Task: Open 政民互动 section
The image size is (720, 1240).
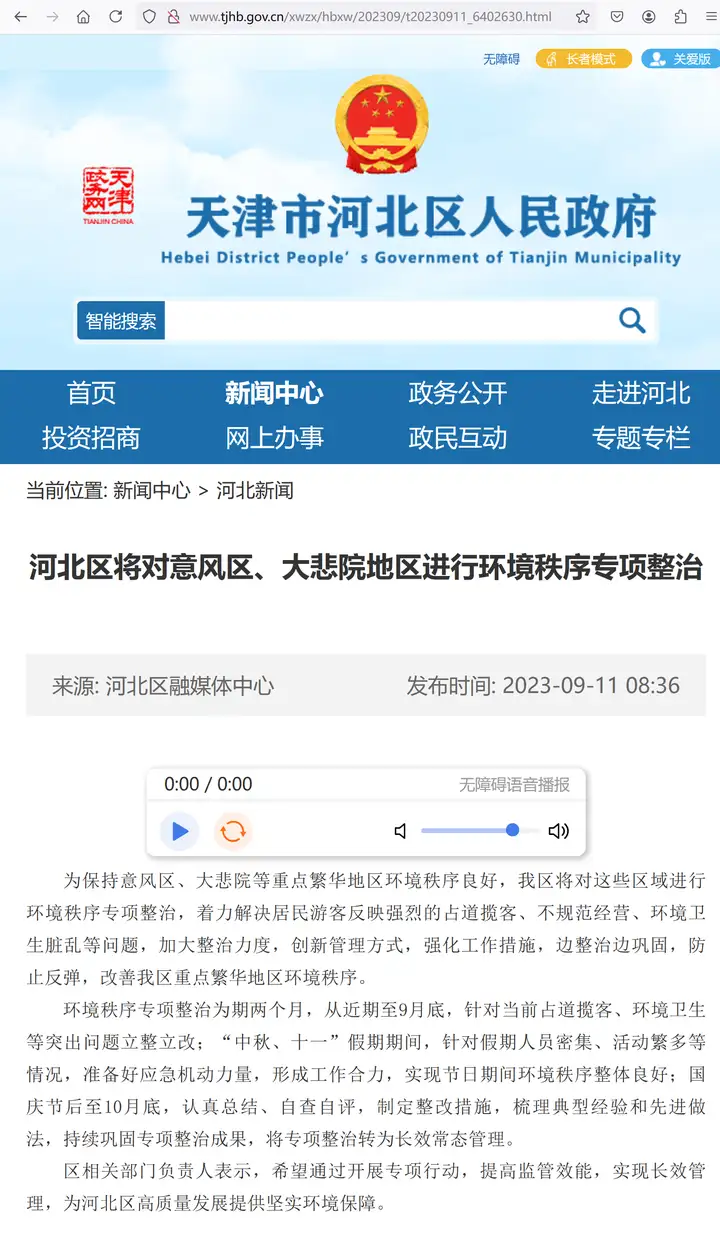Action: click(x=458, y=438)
